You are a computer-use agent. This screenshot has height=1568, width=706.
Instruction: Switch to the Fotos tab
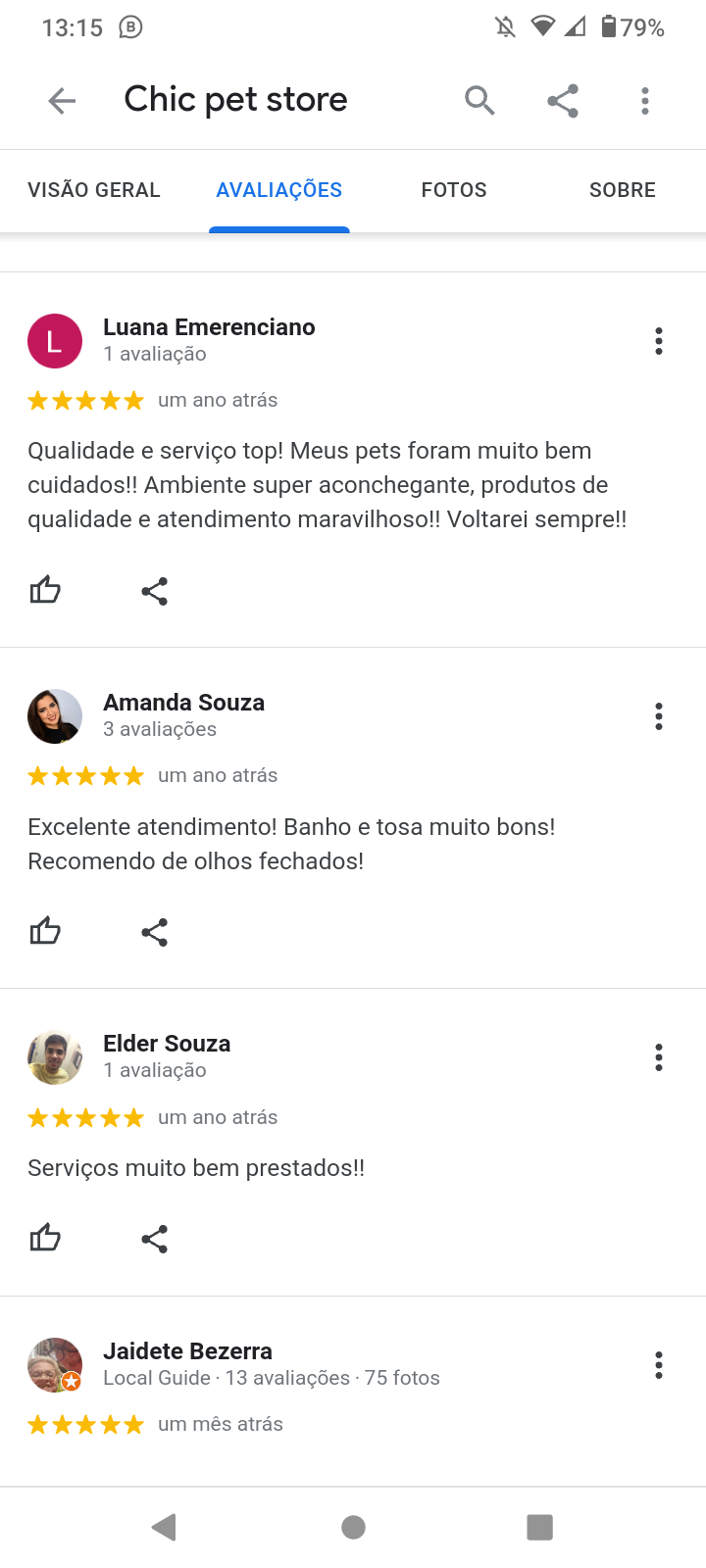[x=454, y=190]
